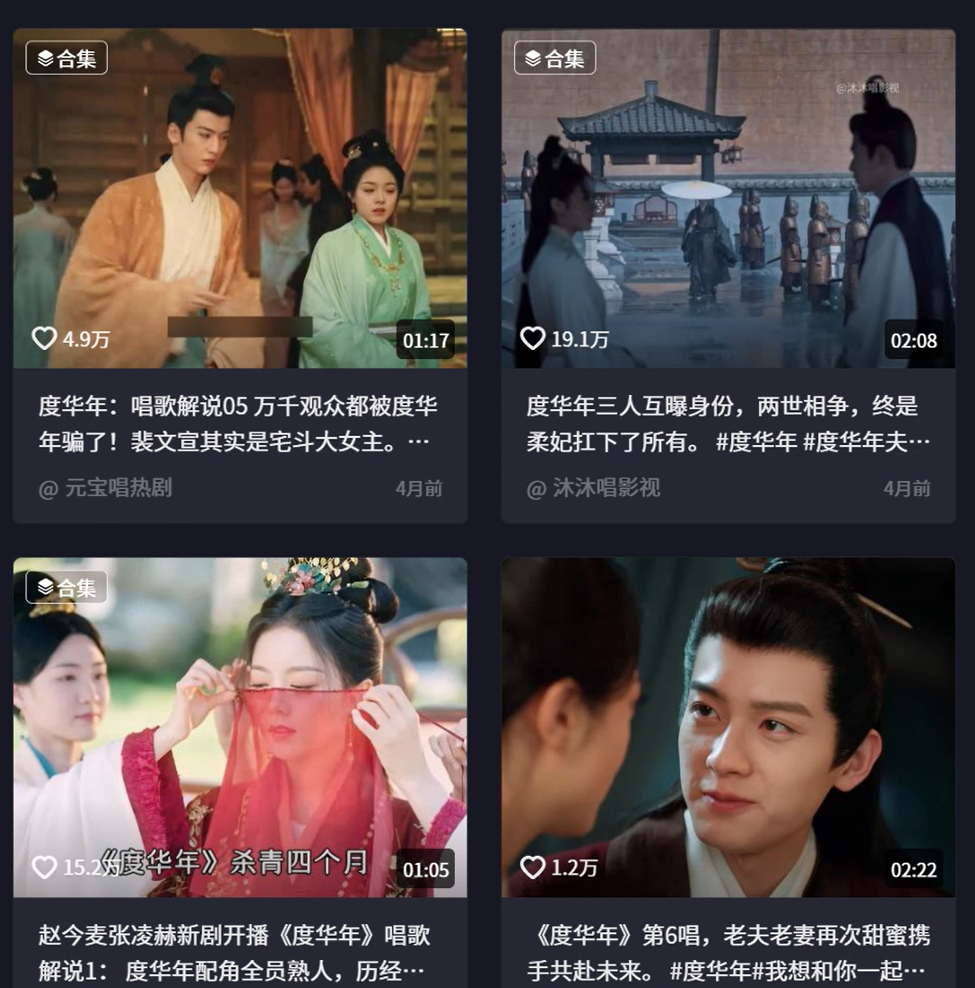Open the 元宝唱热剧 video about 裴文宣
975x988 pixels.
pos(240,198)
